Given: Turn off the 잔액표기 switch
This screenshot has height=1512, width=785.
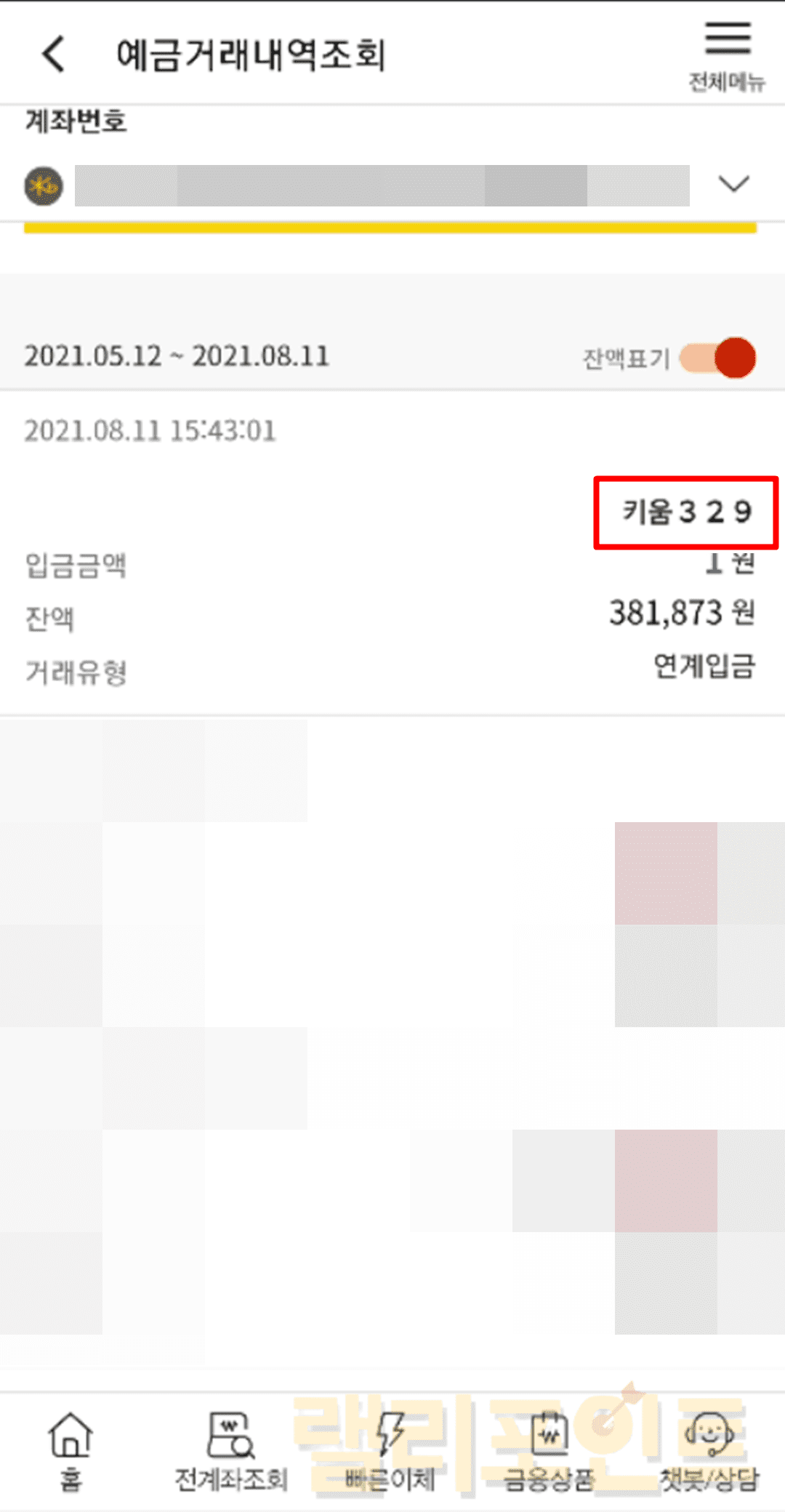Looking at the screenshot, I should tap(719, 358).
